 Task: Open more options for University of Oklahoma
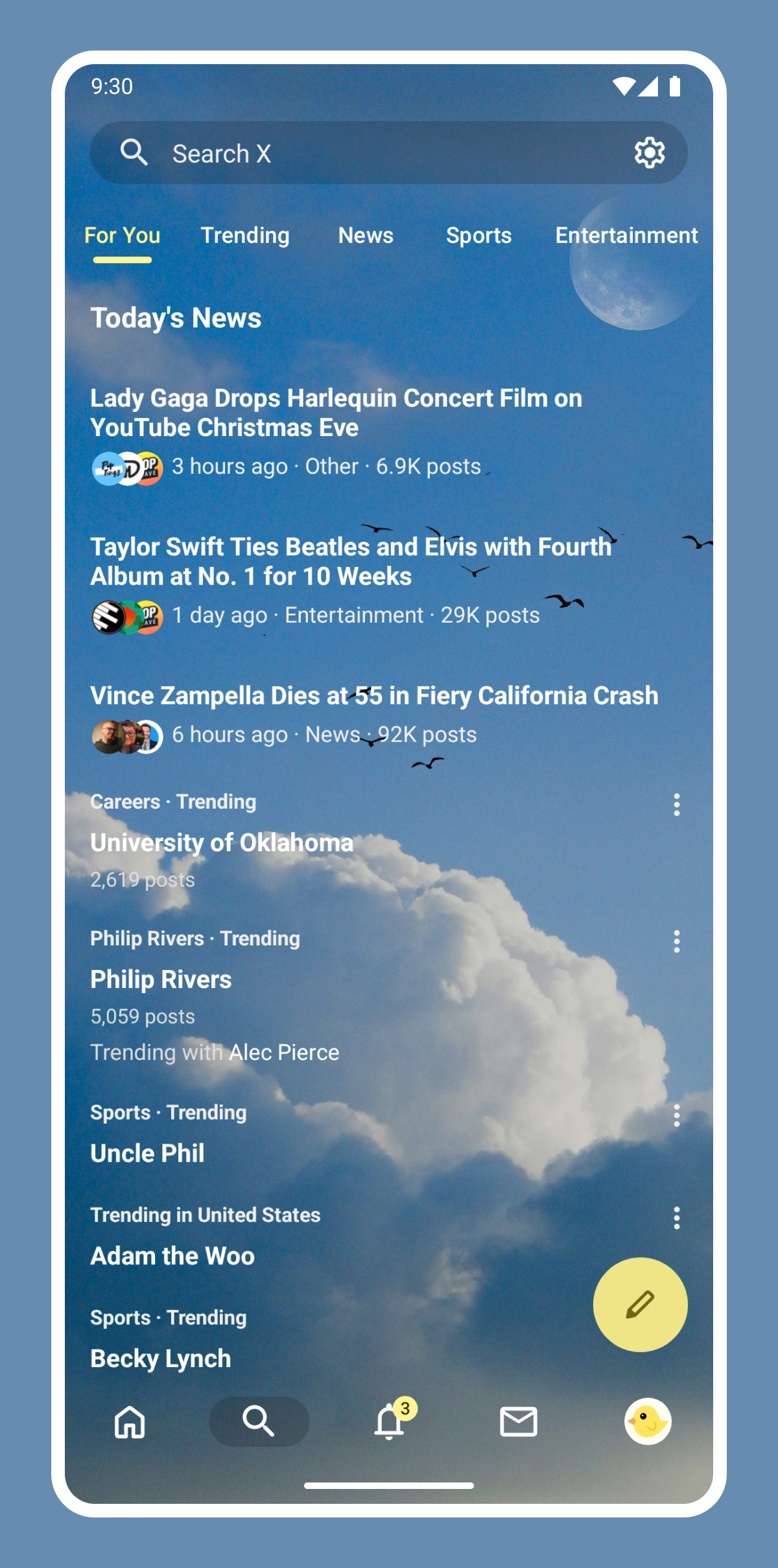(x=676, y=805)
